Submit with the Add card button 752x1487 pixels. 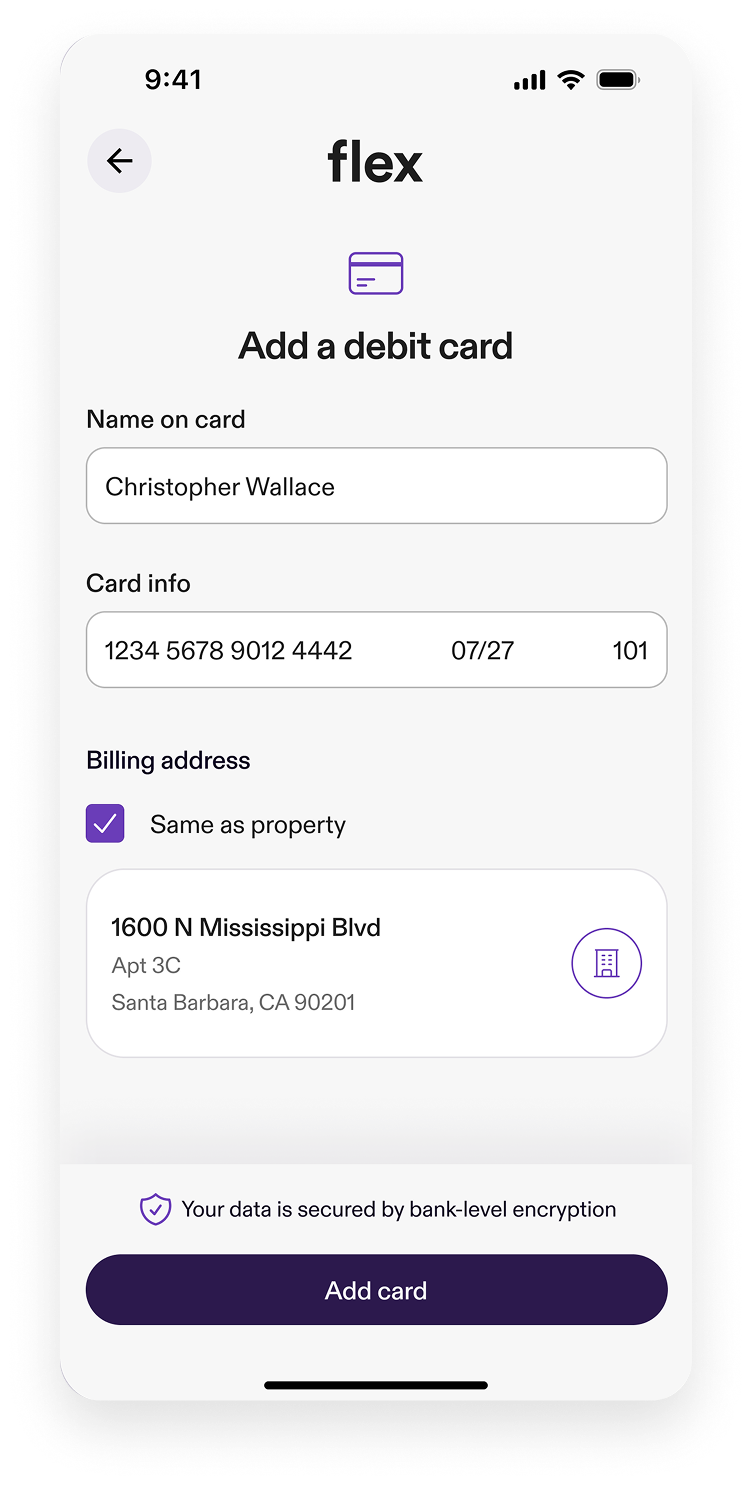tap(376, 1290)
